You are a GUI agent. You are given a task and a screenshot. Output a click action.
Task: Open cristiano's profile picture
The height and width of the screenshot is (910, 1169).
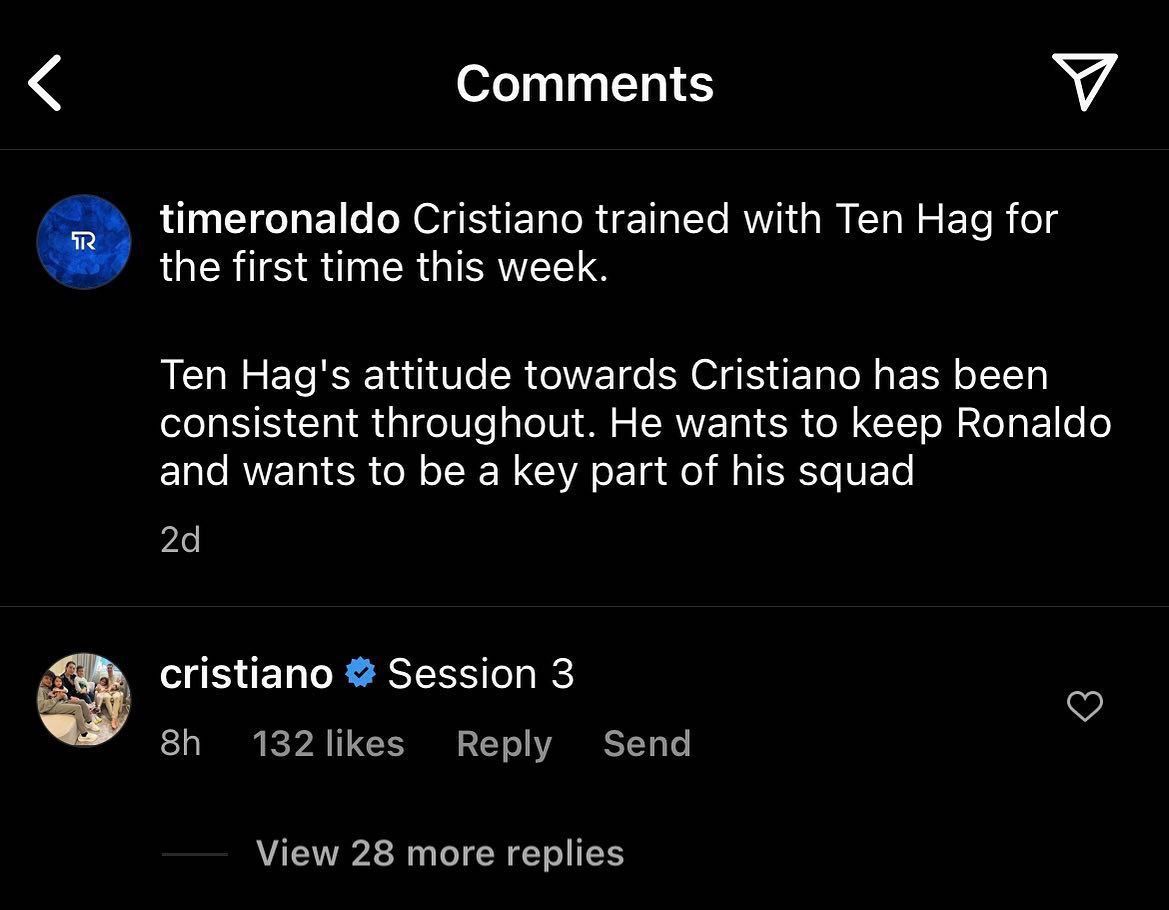coord(84,700)
